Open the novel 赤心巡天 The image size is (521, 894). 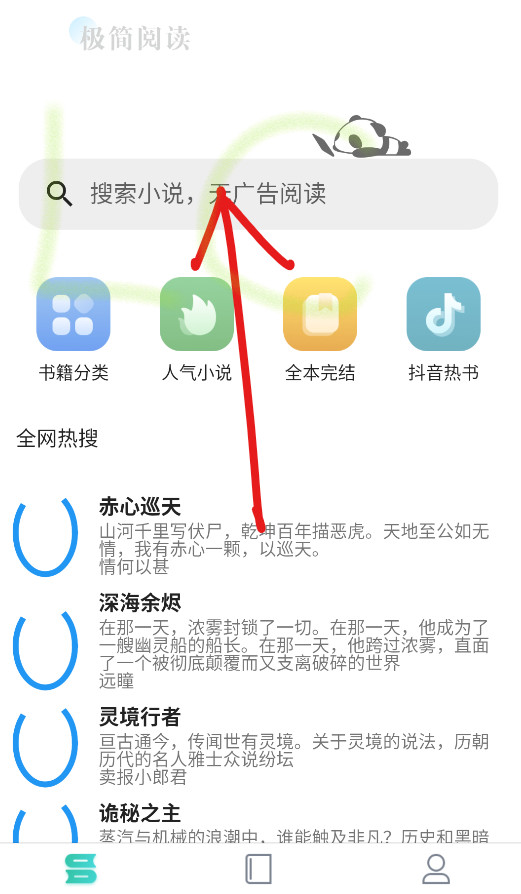click(x=260, y=535)
